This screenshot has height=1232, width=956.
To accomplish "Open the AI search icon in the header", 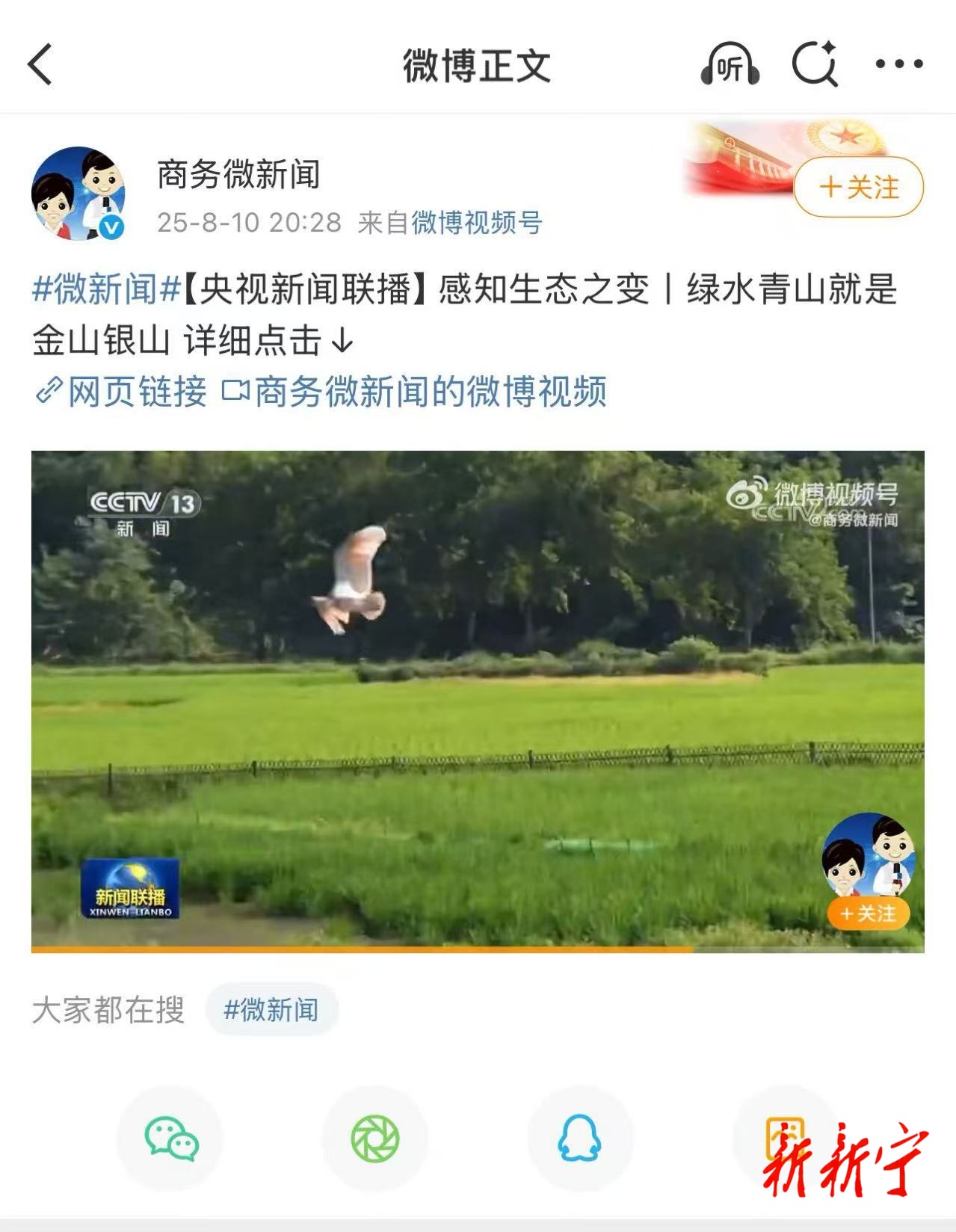I will (815, 64).
